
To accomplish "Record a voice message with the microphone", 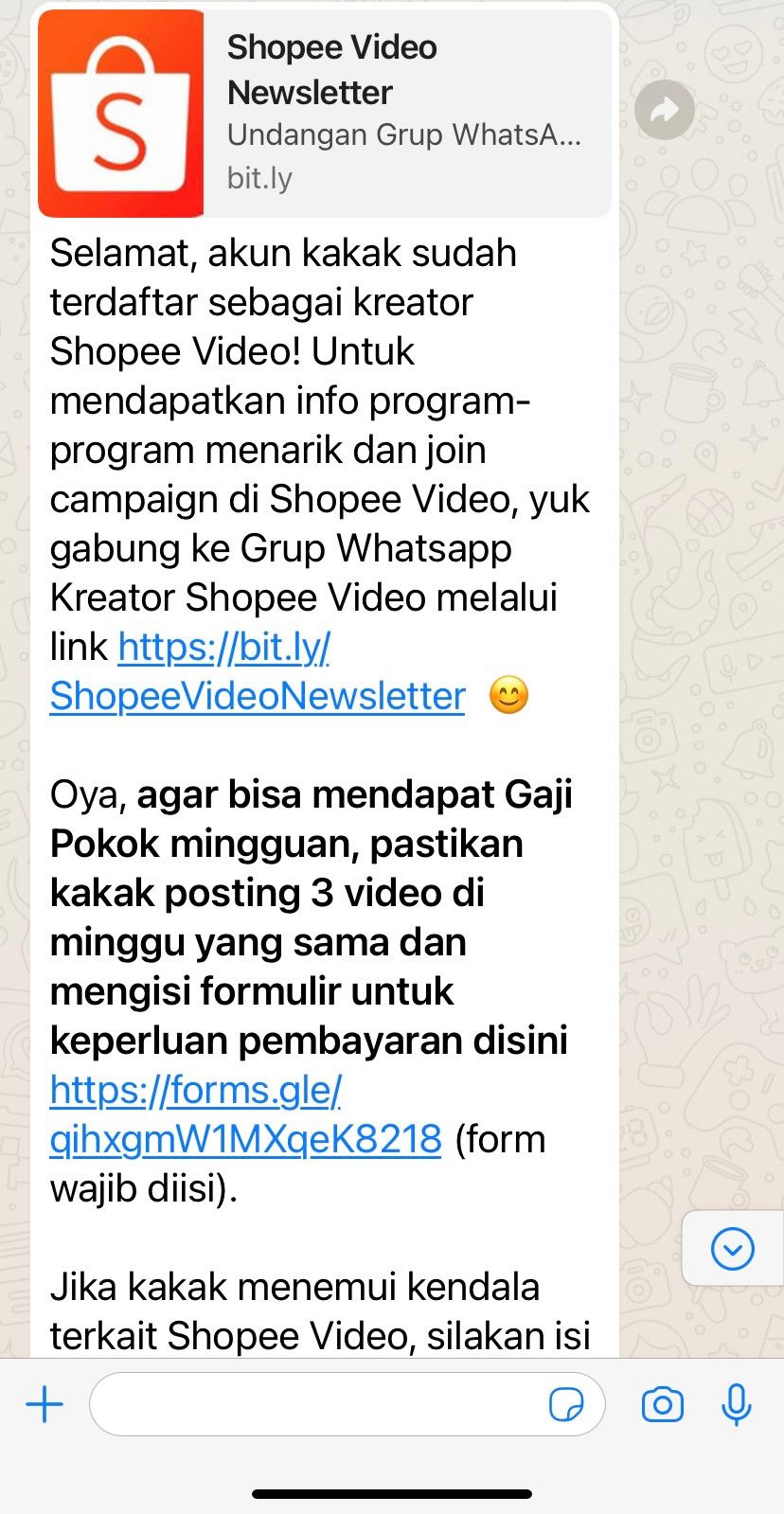I will 736,1404.
